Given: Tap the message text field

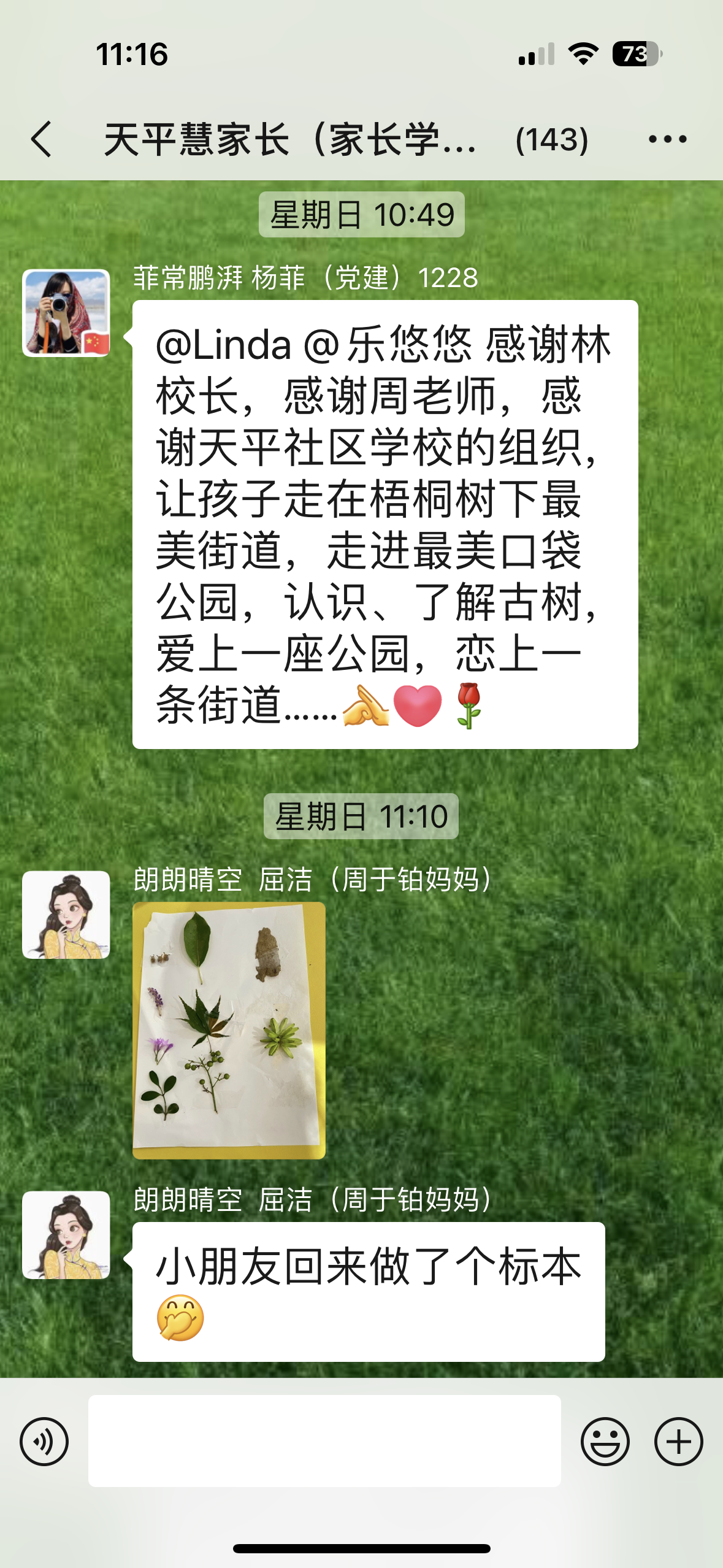Looking at the screenshot, I should pyautogui.click(x=324, y=1440).
